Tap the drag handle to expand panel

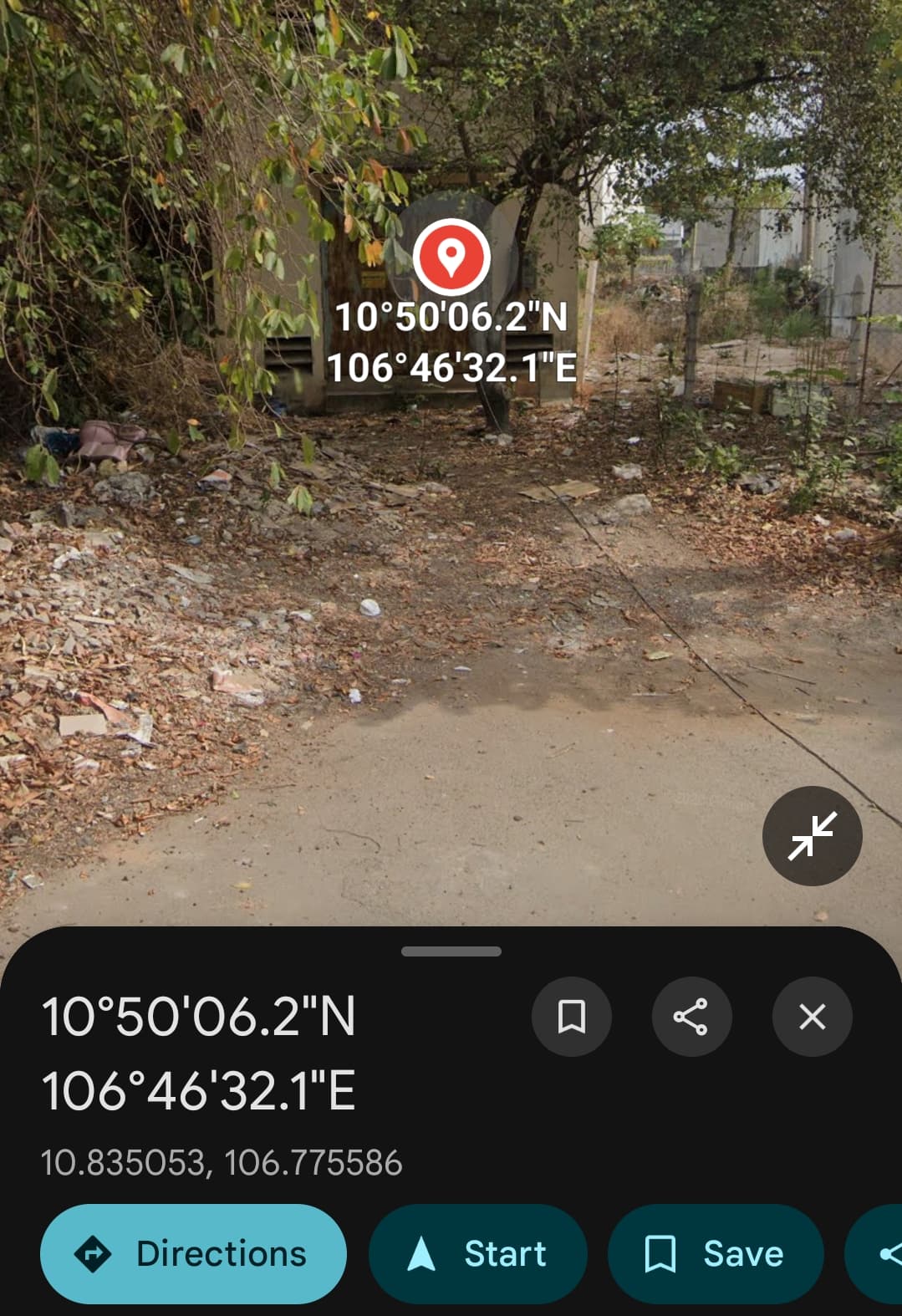451,951
